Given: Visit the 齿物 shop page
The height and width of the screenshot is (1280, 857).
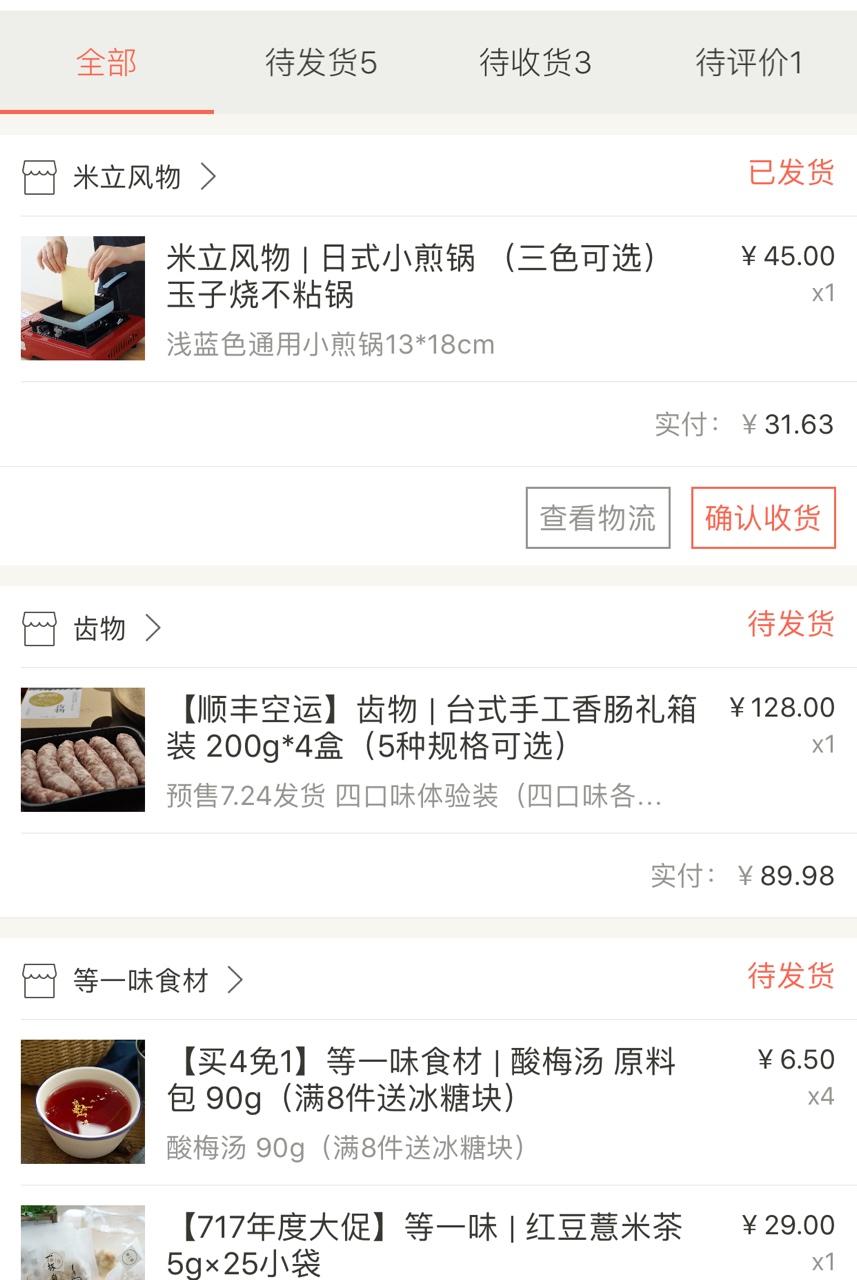Looking at the screenshot, I should click(x=100, y=628).
